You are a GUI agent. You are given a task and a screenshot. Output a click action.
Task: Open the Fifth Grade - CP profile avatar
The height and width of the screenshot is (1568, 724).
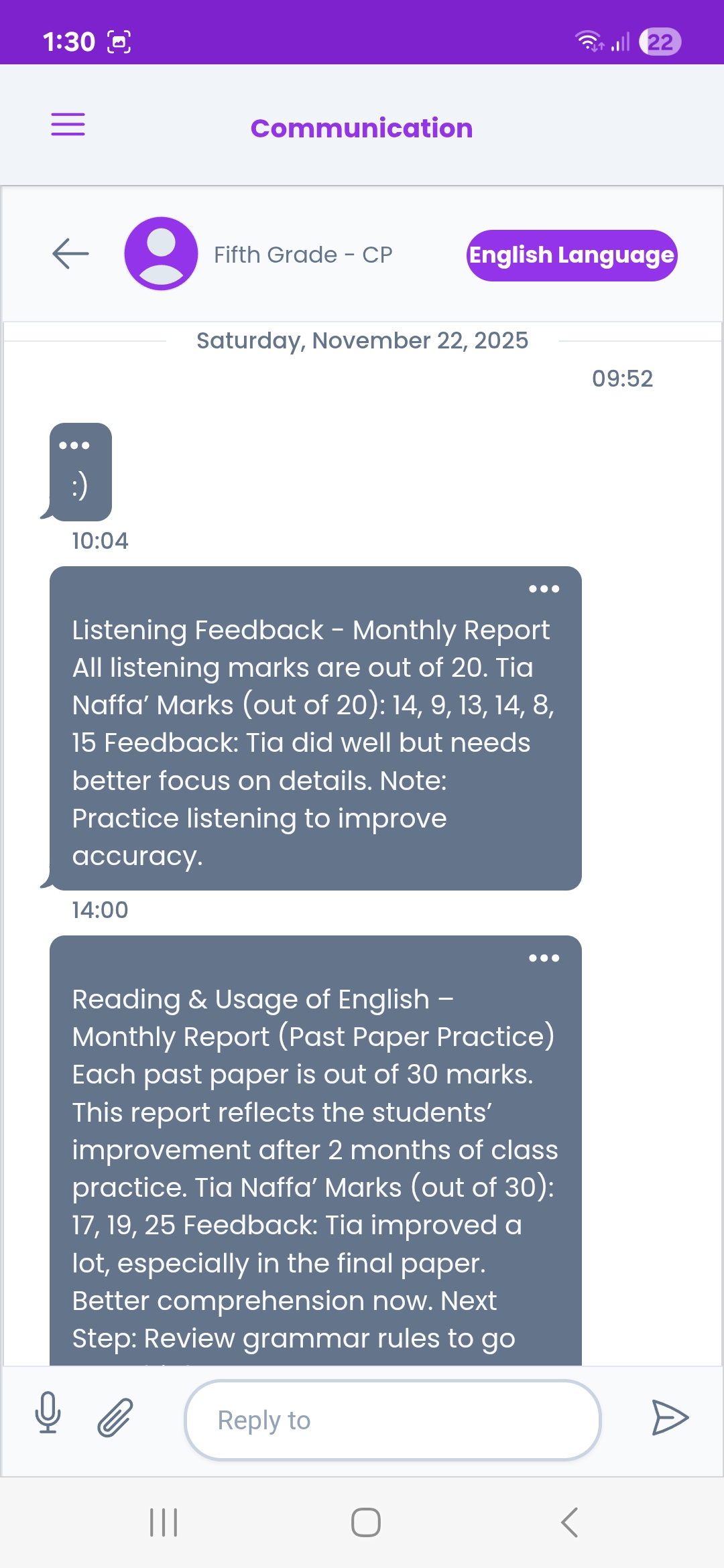click(161, 254)
